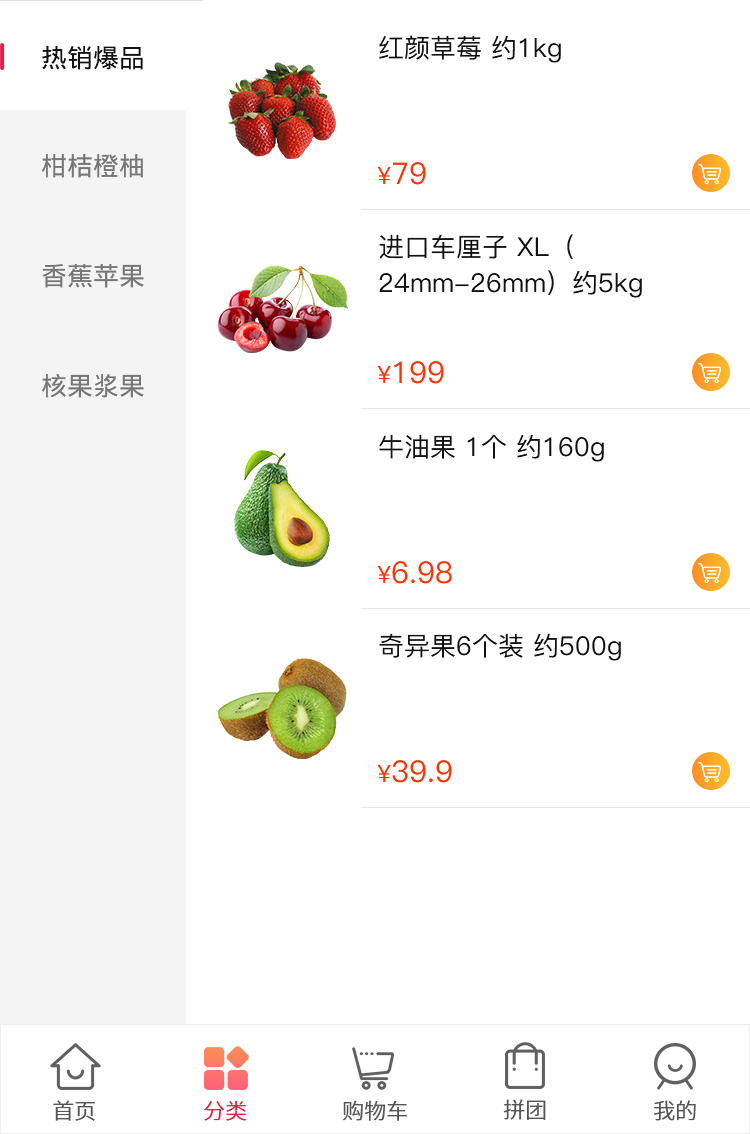View the 红颜草莓 约1kg product

coord(470,48)
